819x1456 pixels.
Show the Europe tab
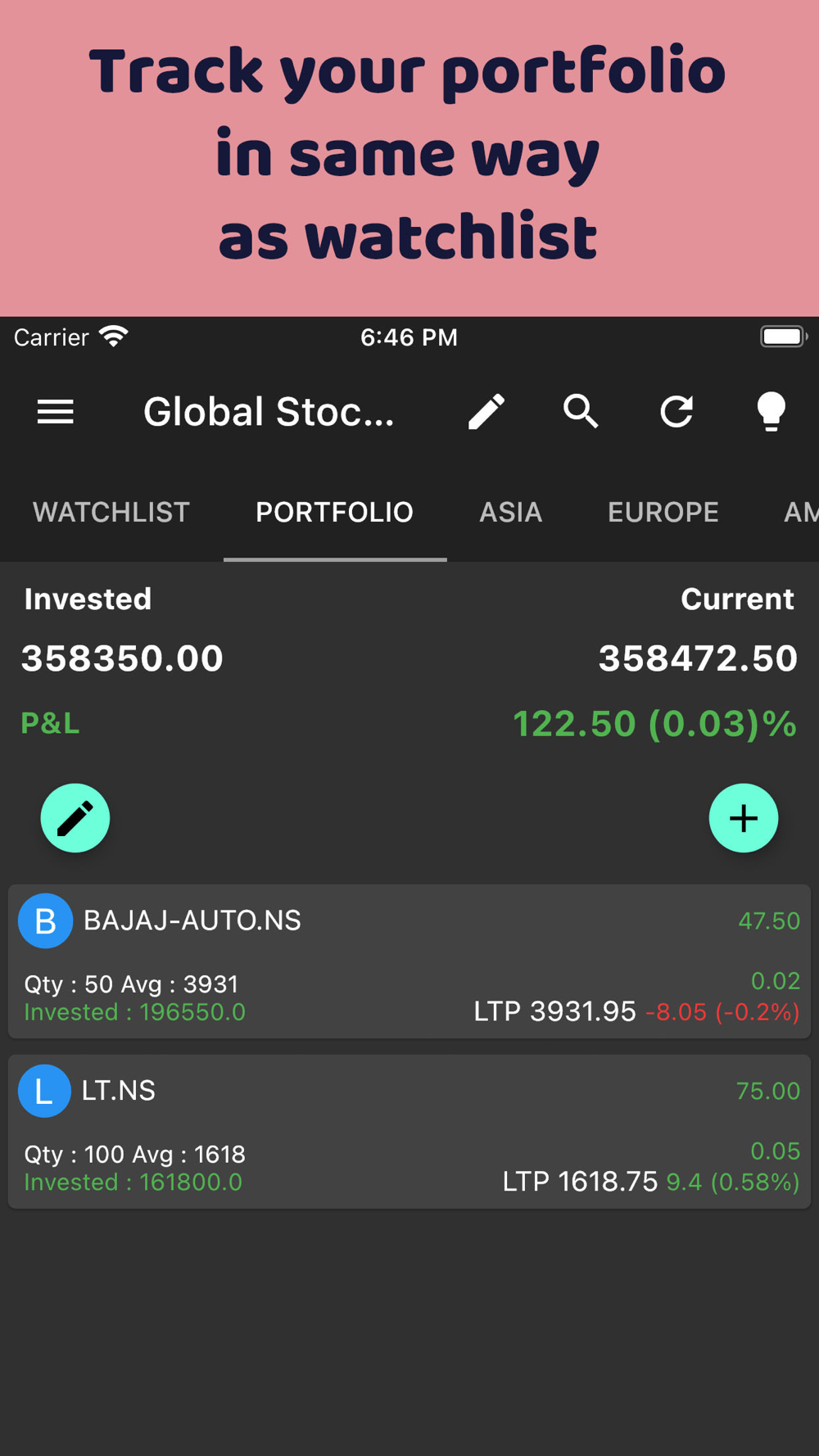(x=663, y=512)
